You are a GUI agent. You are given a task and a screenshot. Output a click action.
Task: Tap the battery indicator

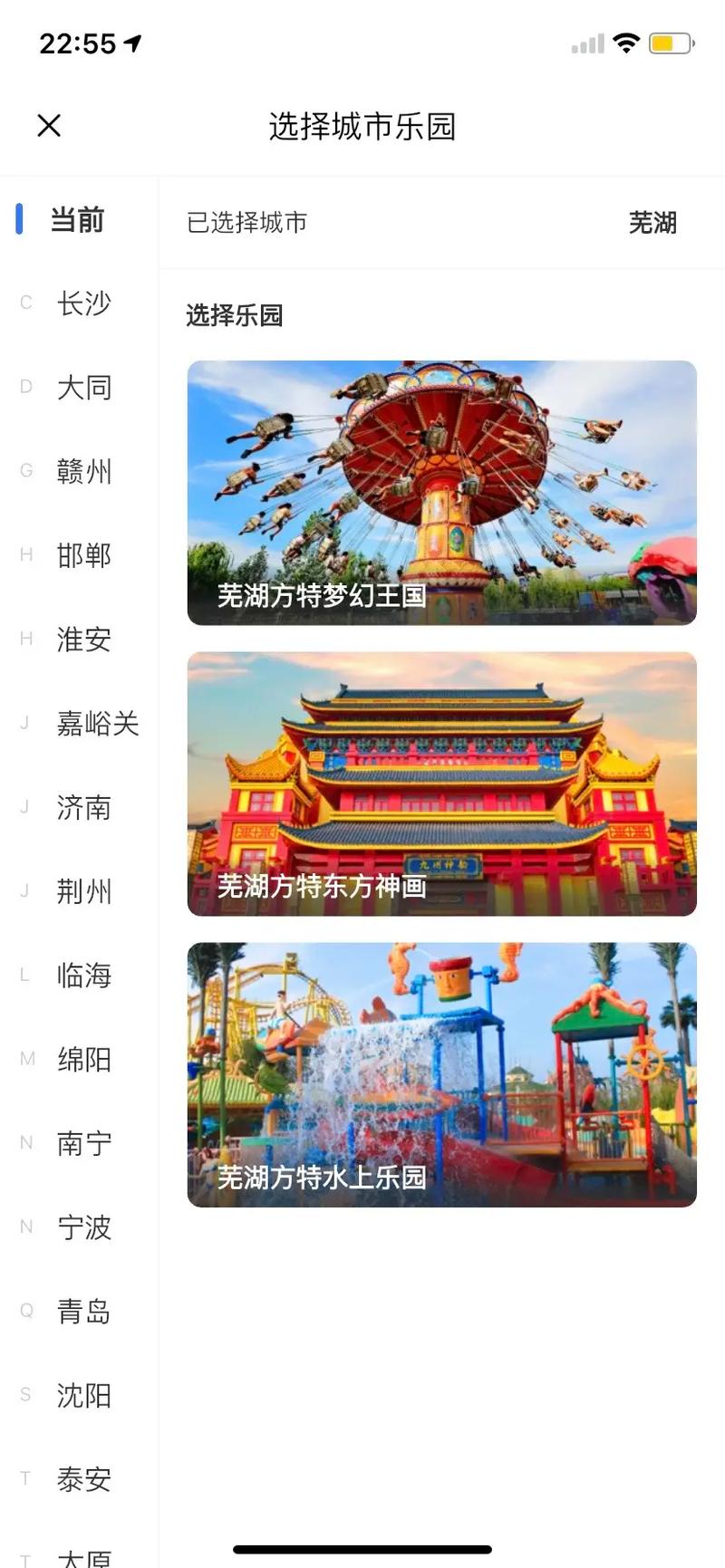[671, 42]
